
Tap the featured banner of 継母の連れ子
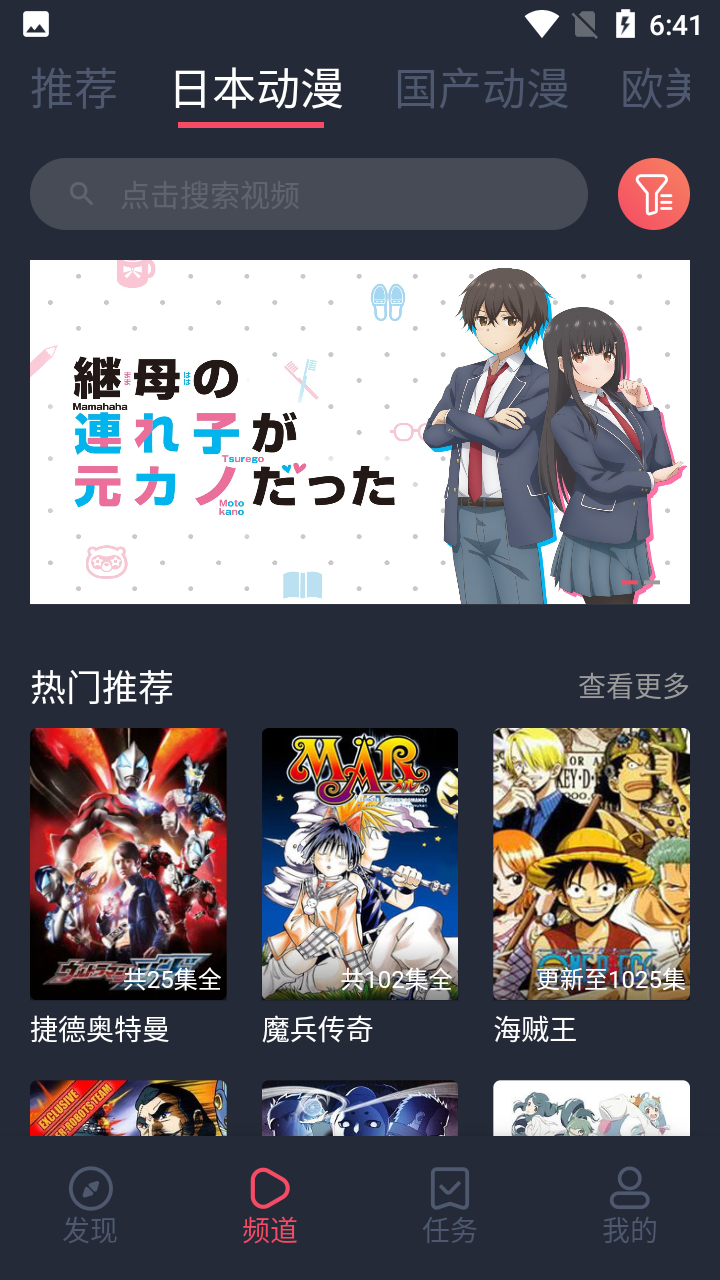360,432
